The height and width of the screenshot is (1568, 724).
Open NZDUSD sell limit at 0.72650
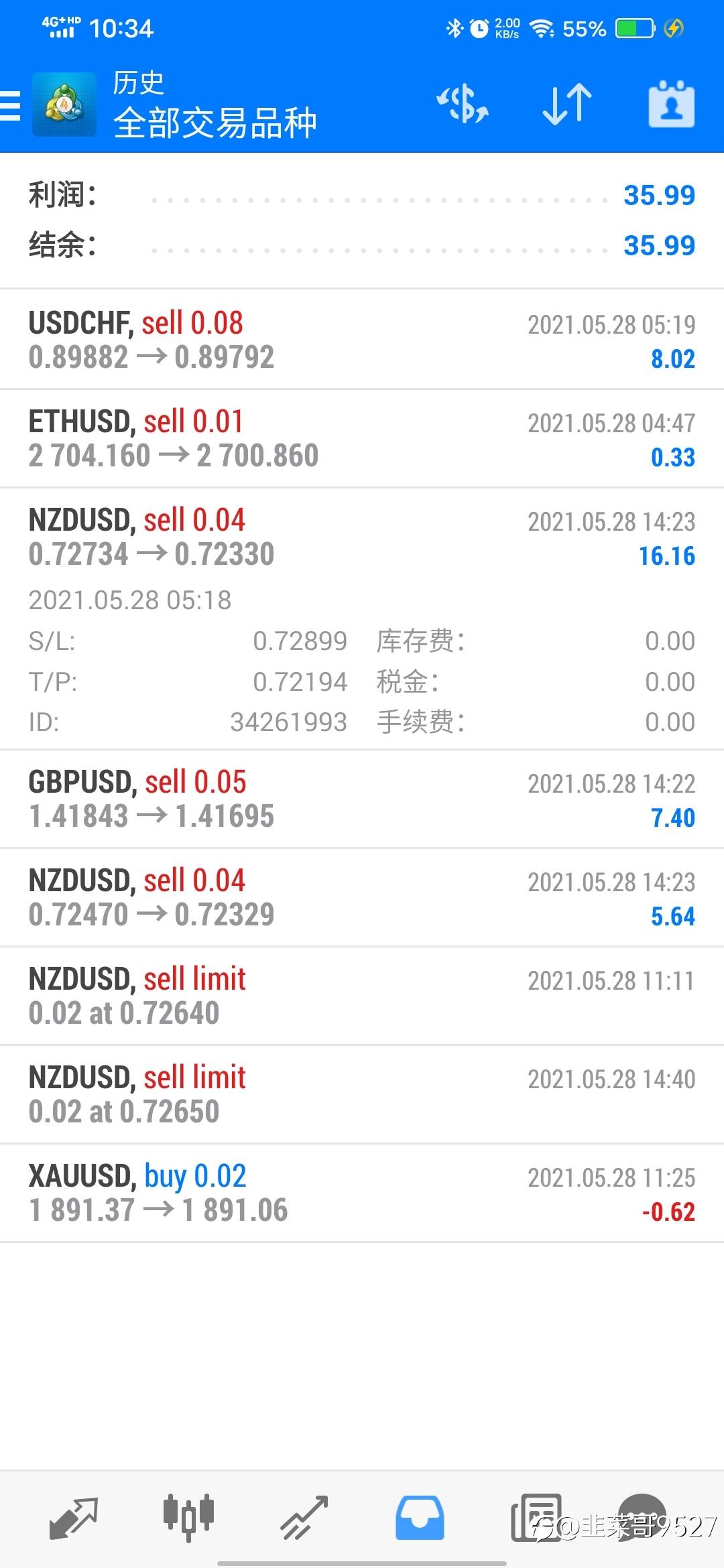362,1095
